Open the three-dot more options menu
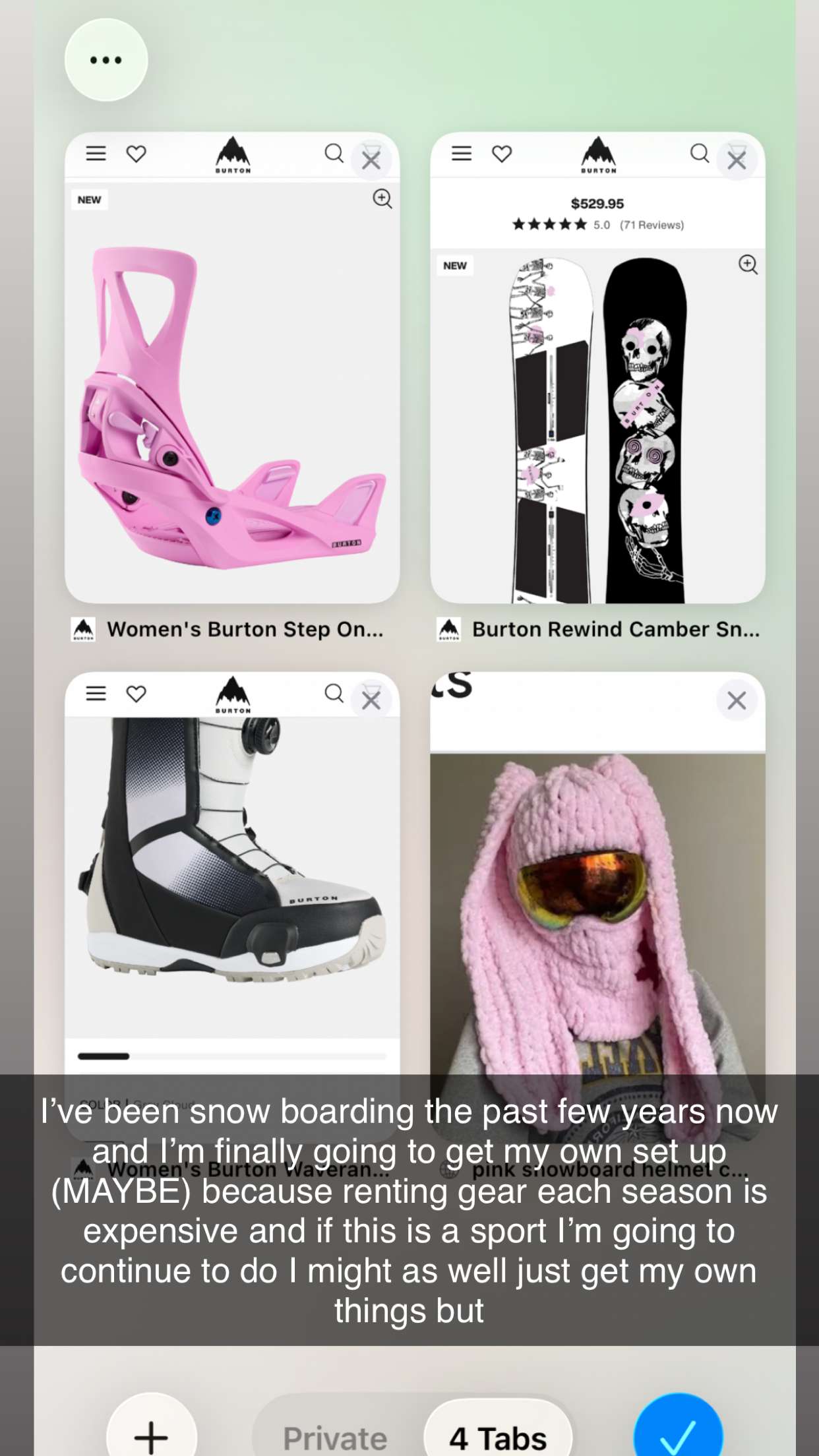 [x=106, y=60]
